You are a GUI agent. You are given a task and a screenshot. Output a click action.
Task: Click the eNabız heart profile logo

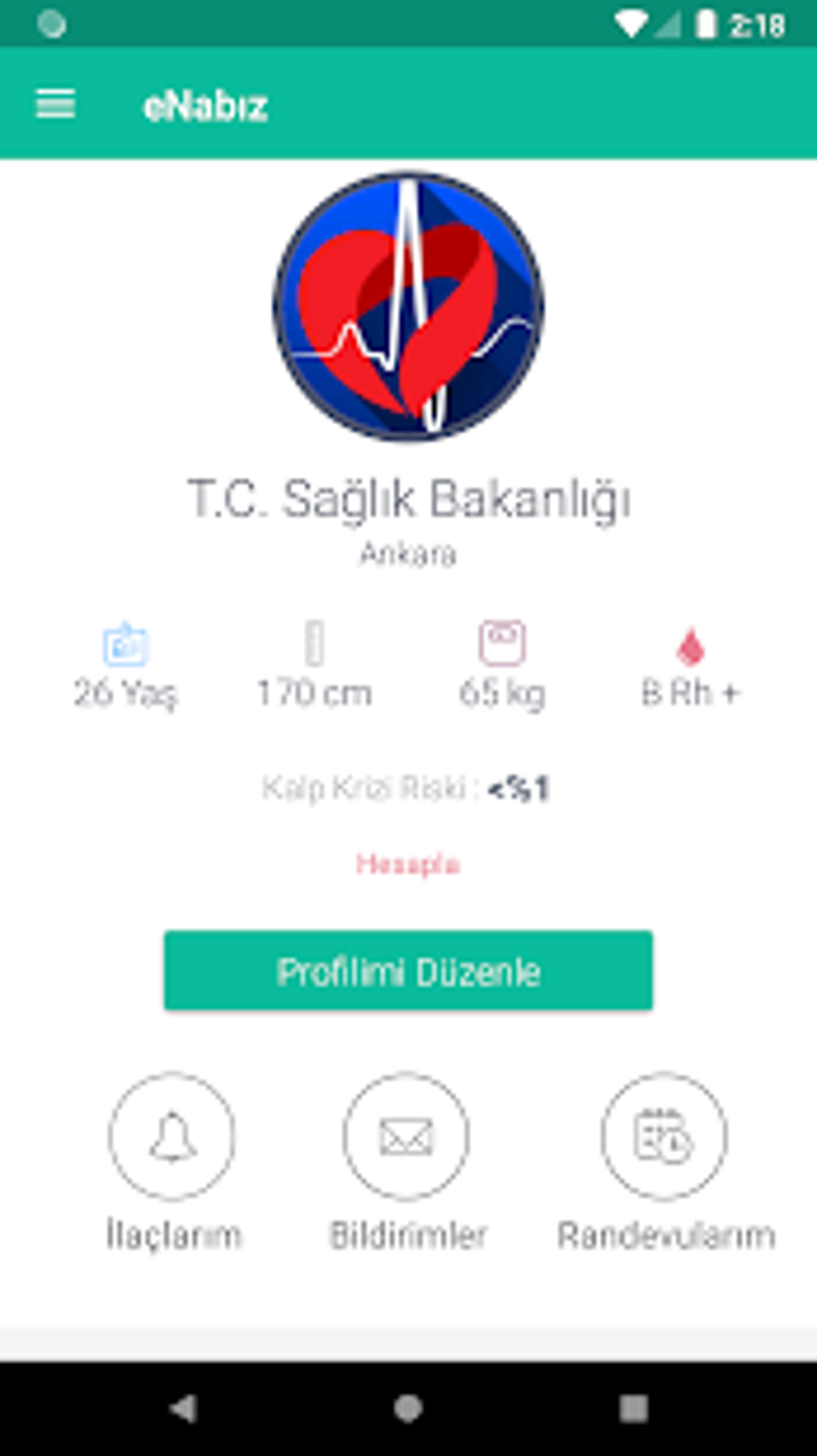(407, 305)
